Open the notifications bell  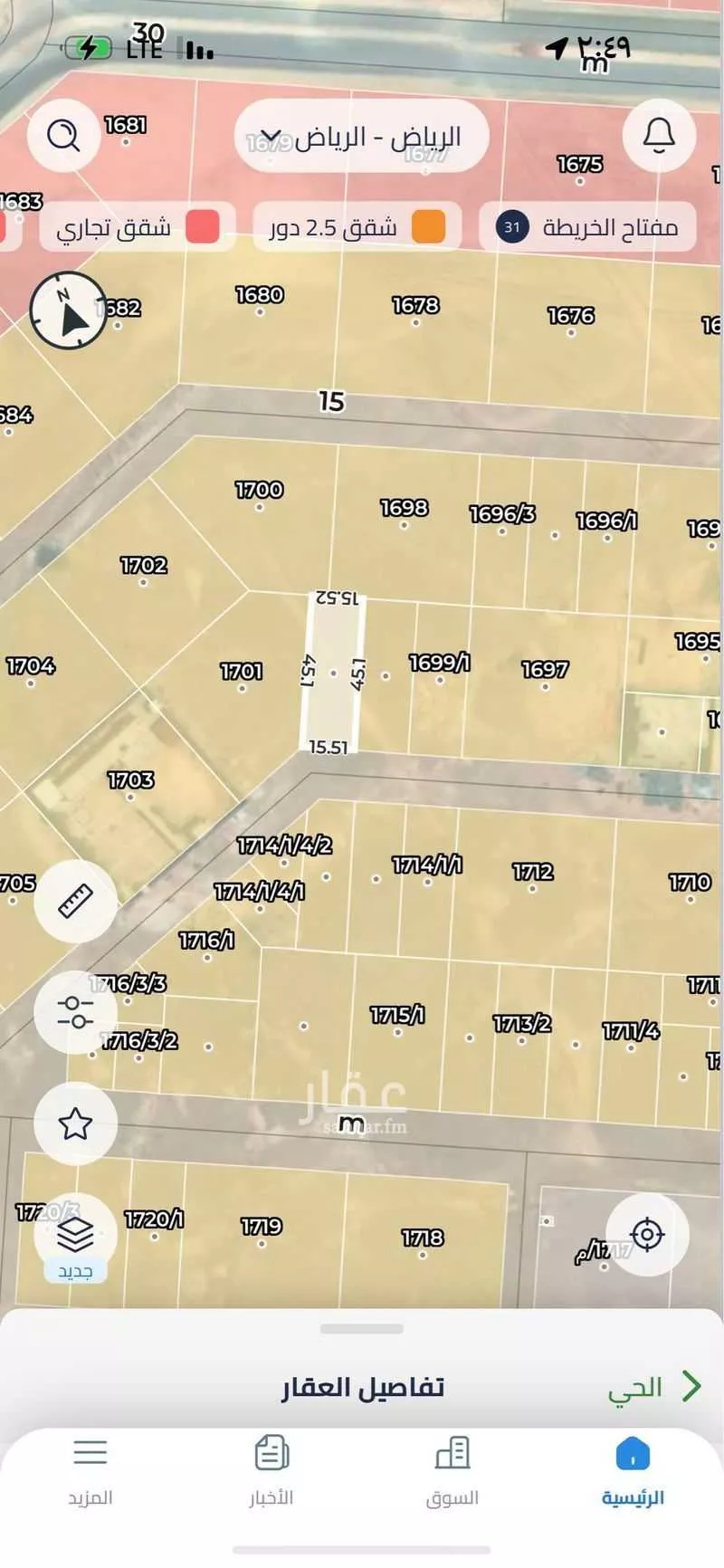(x=659, y=134)
